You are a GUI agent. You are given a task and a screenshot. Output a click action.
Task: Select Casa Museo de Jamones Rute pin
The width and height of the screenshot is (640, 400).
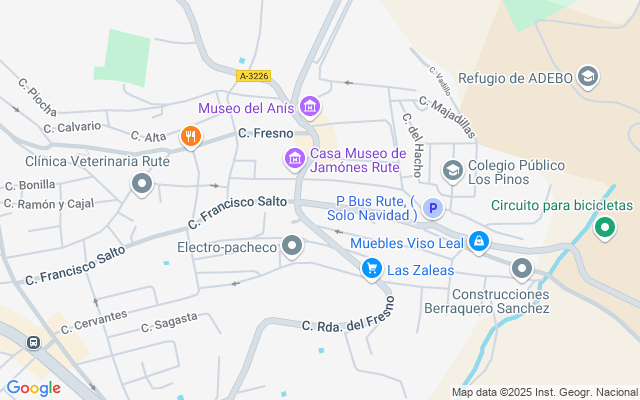tap(295, 158)
